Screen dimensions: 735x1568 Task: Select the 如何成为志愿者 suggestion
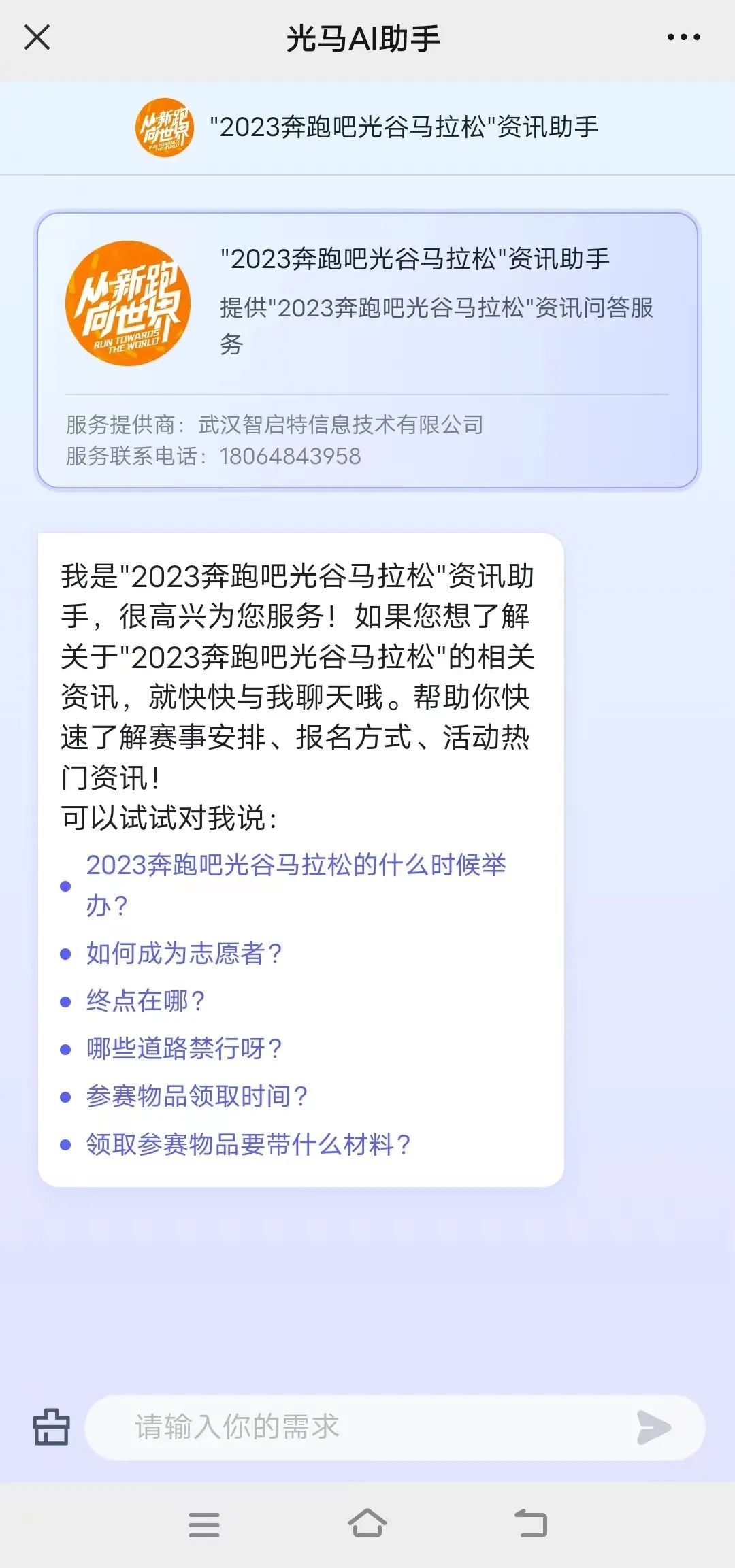click(x=184, y=953)
